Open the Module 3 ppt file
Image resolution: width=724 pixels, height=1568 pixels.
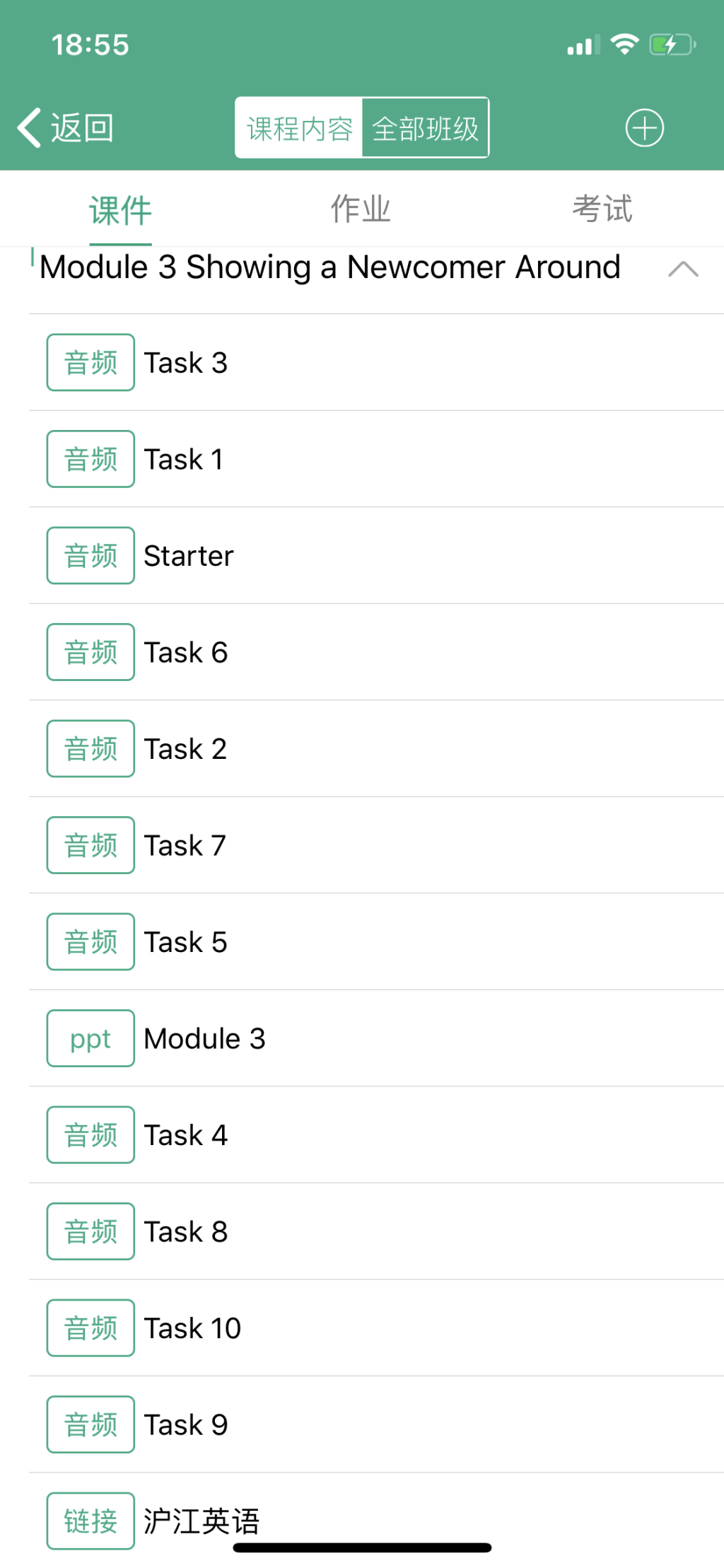click(x=376, y=1038)
